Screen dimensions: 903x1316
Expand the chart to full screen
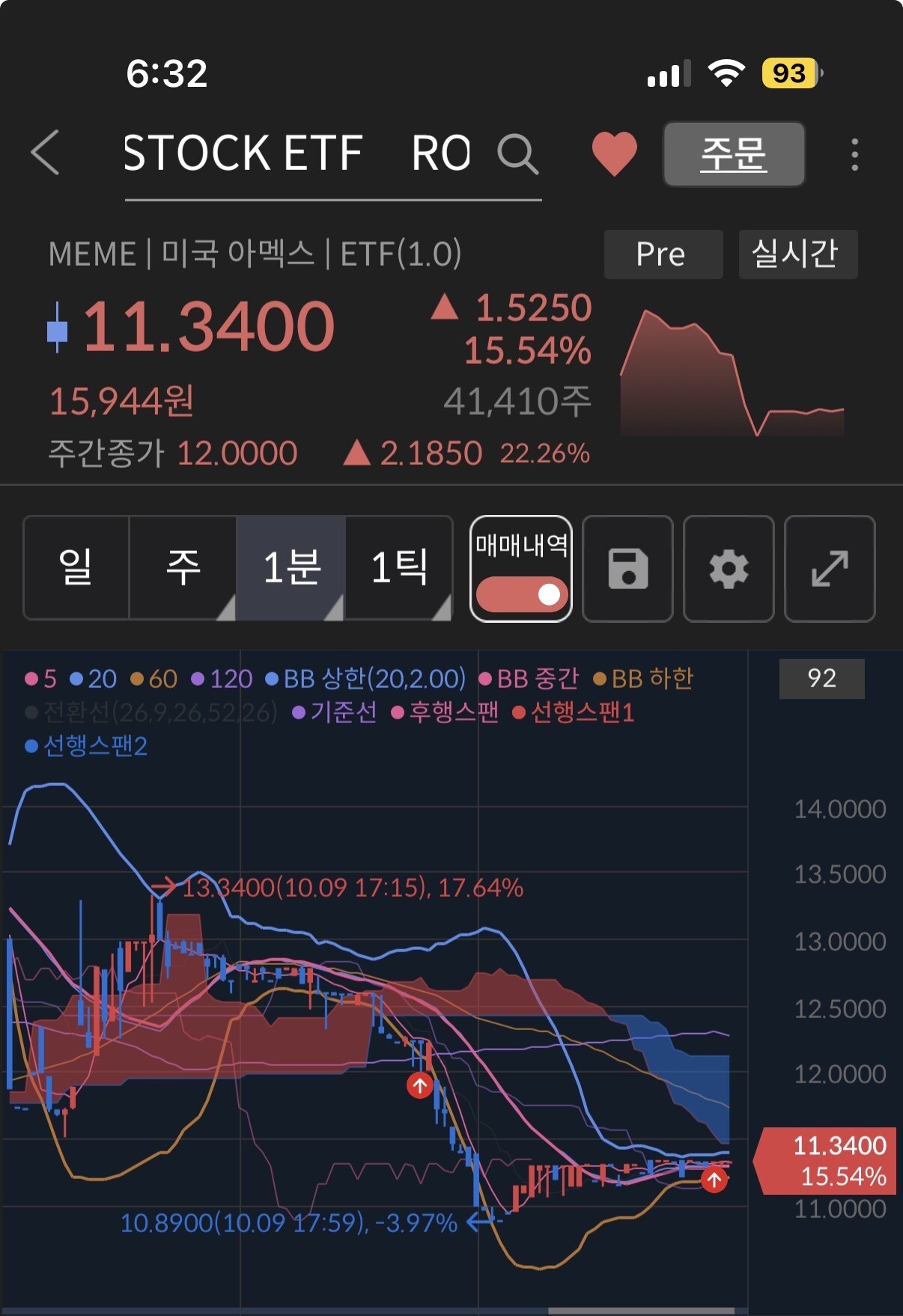coord(830,568)
